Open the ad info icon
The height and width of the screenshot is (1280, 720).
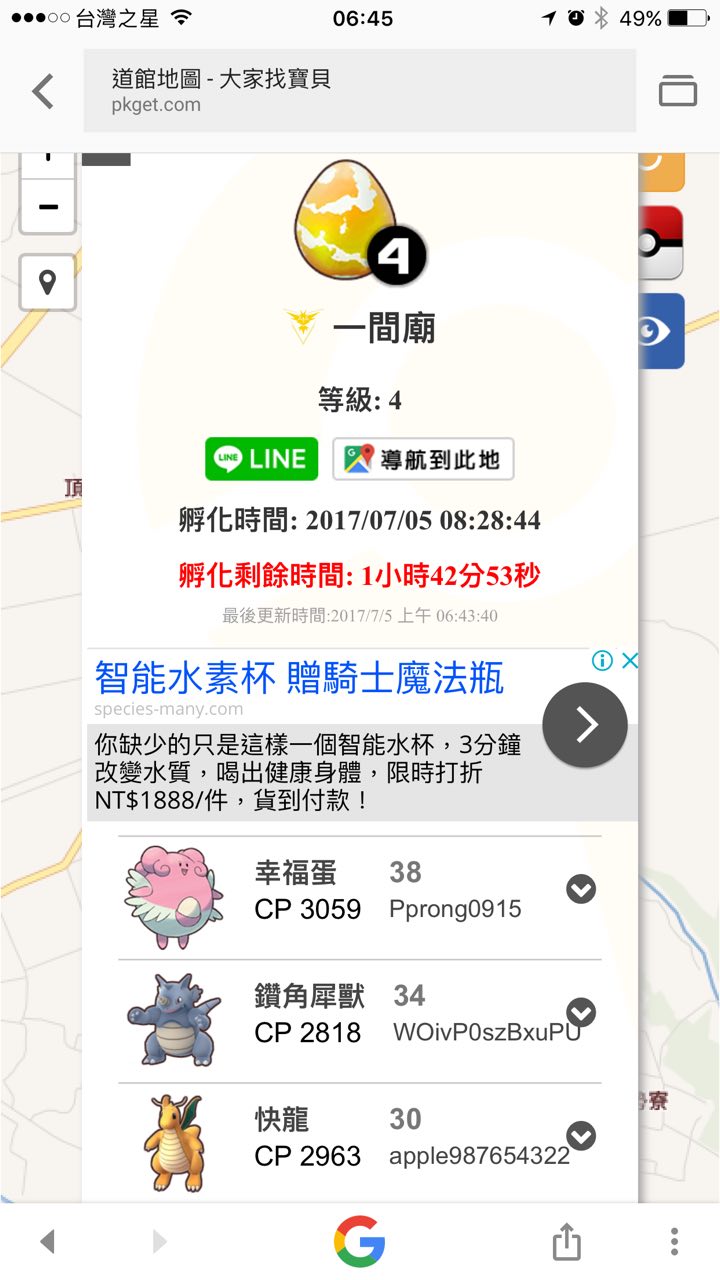(x=602, y=660)
